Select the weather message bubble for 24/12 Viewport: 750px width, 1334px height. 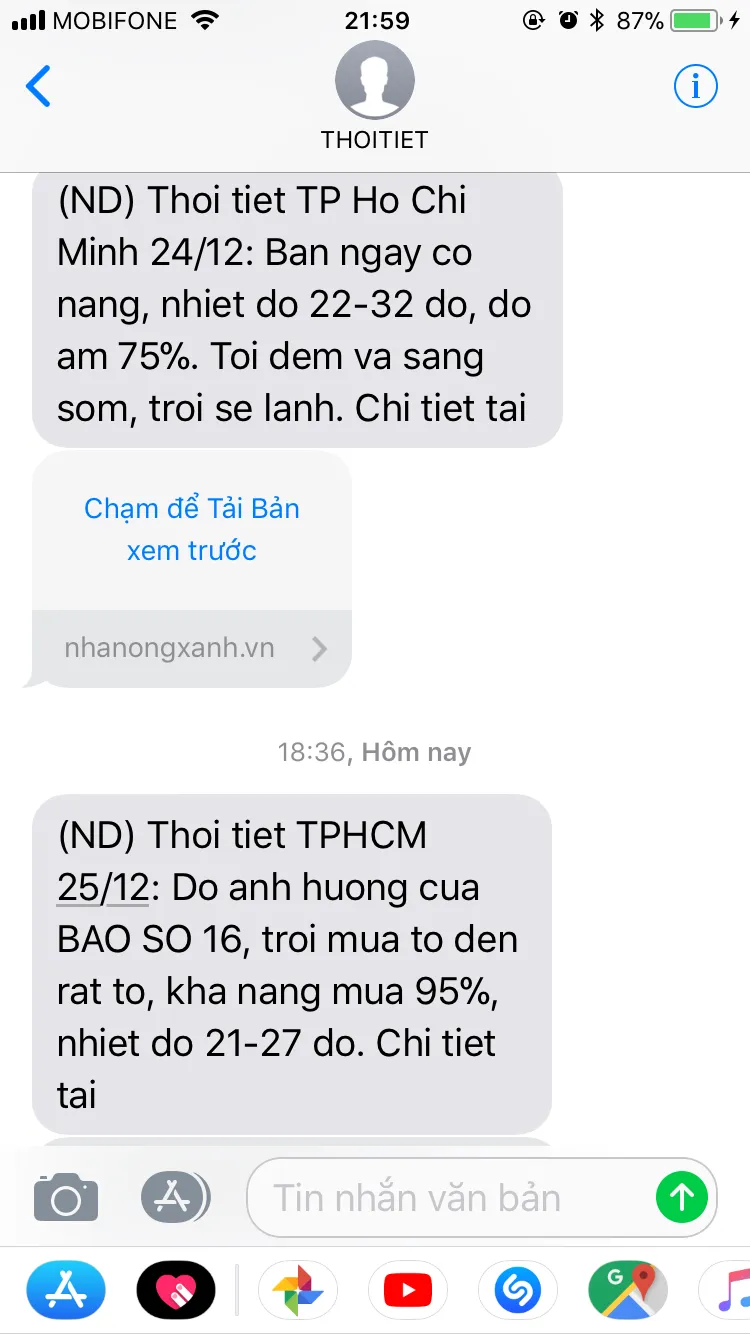[x=297, y=304]
